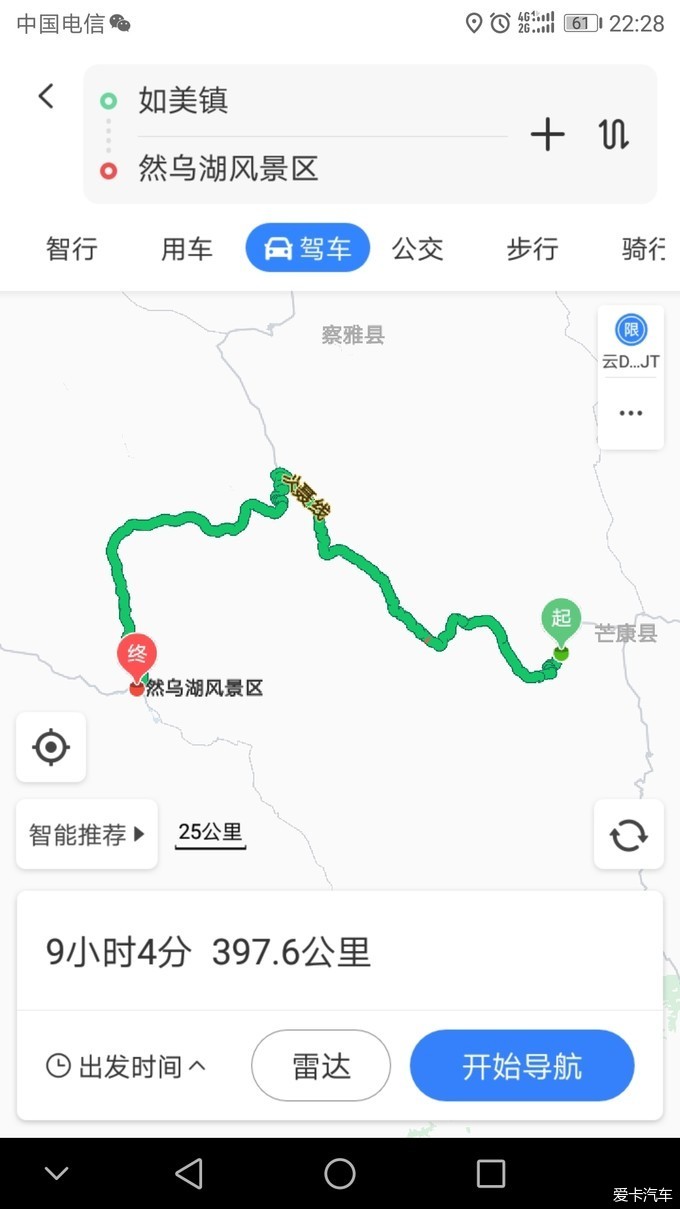The height and width of the screenshot is (1209, 680).
Task: Tap the 雷达 radar button
Action: pos(321,1066)
